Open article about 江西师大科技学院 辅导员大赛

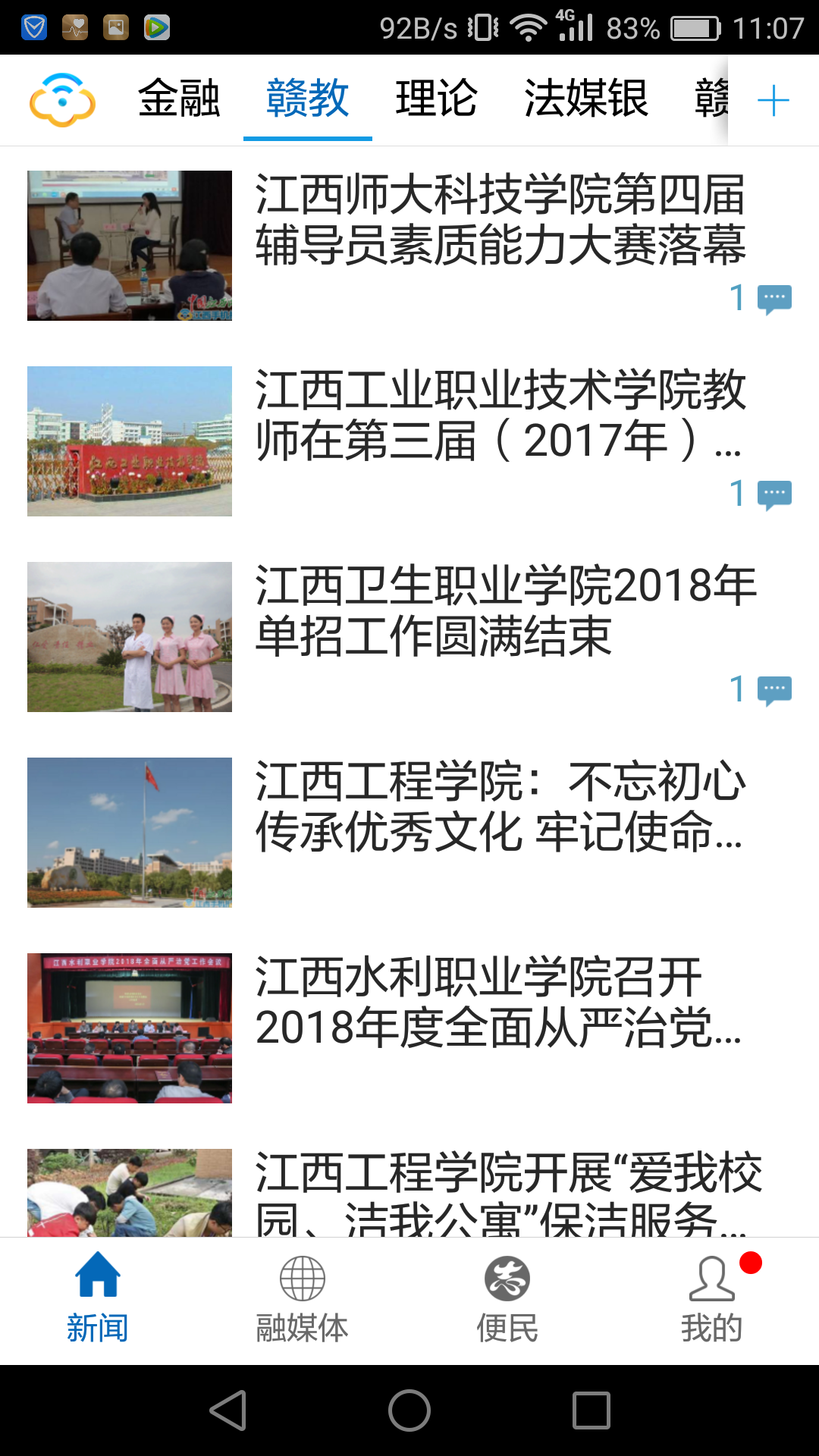[499, 220]
